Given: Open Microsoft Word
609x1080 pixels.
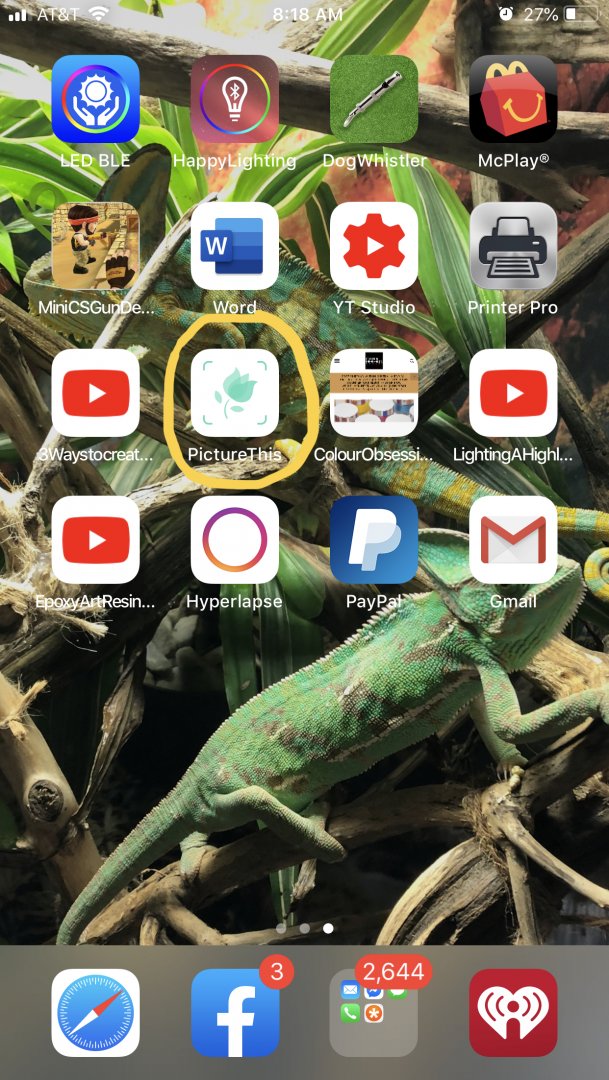Looking at the screenshot, I should (x=234, y=246).
